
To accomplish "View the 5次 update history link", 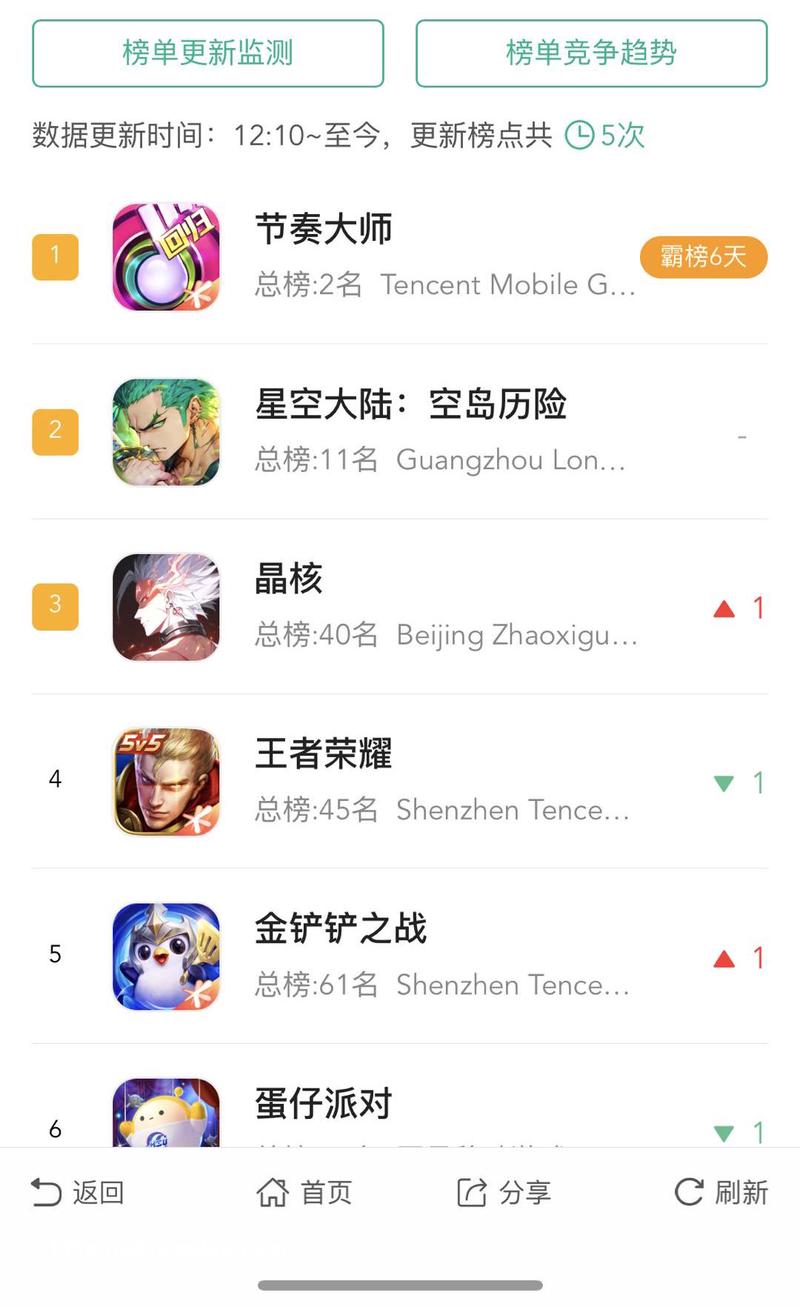I will [606, 135].
